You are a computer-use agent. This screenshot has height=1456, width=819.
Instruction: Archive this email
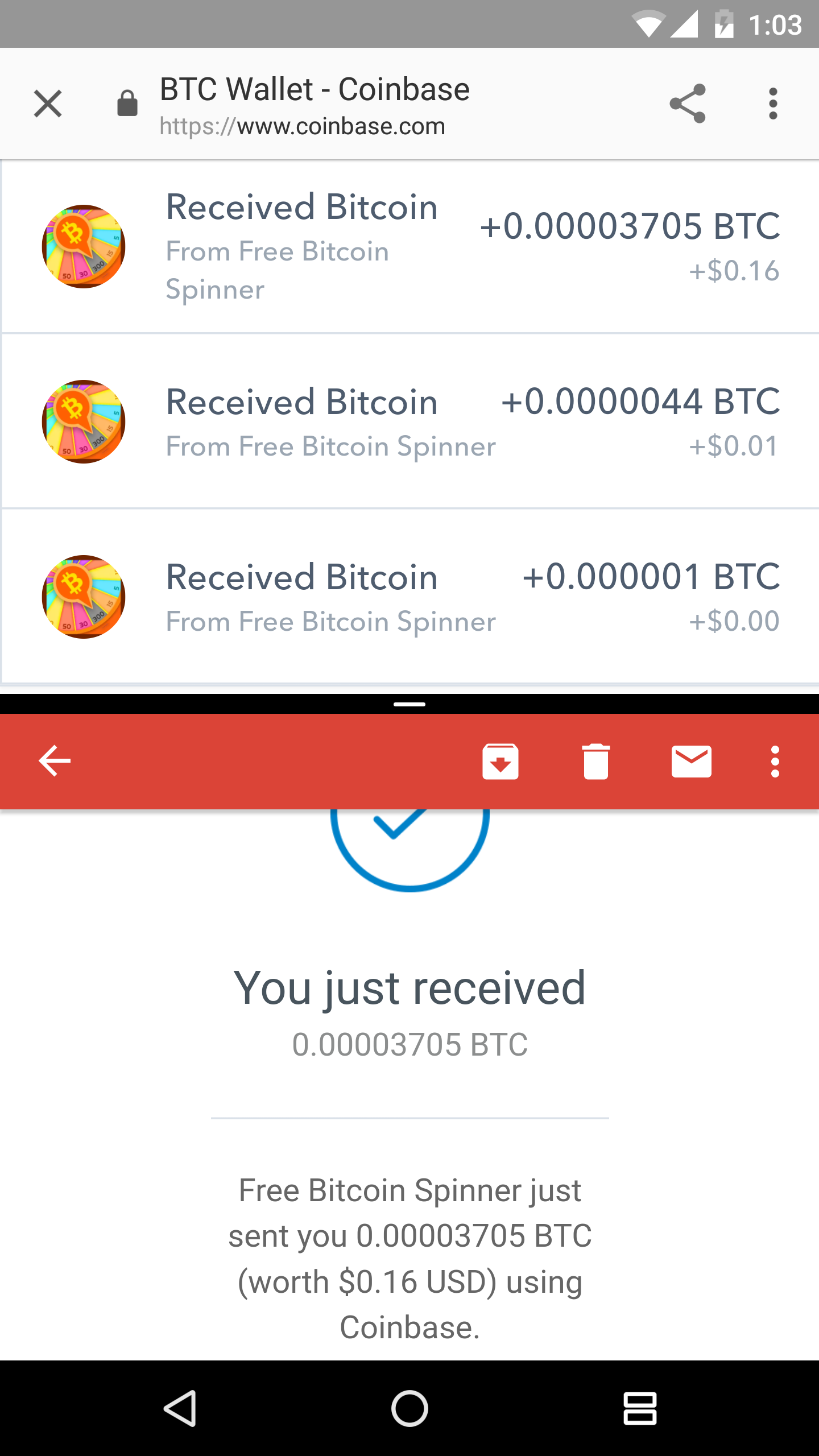[500, 761]
